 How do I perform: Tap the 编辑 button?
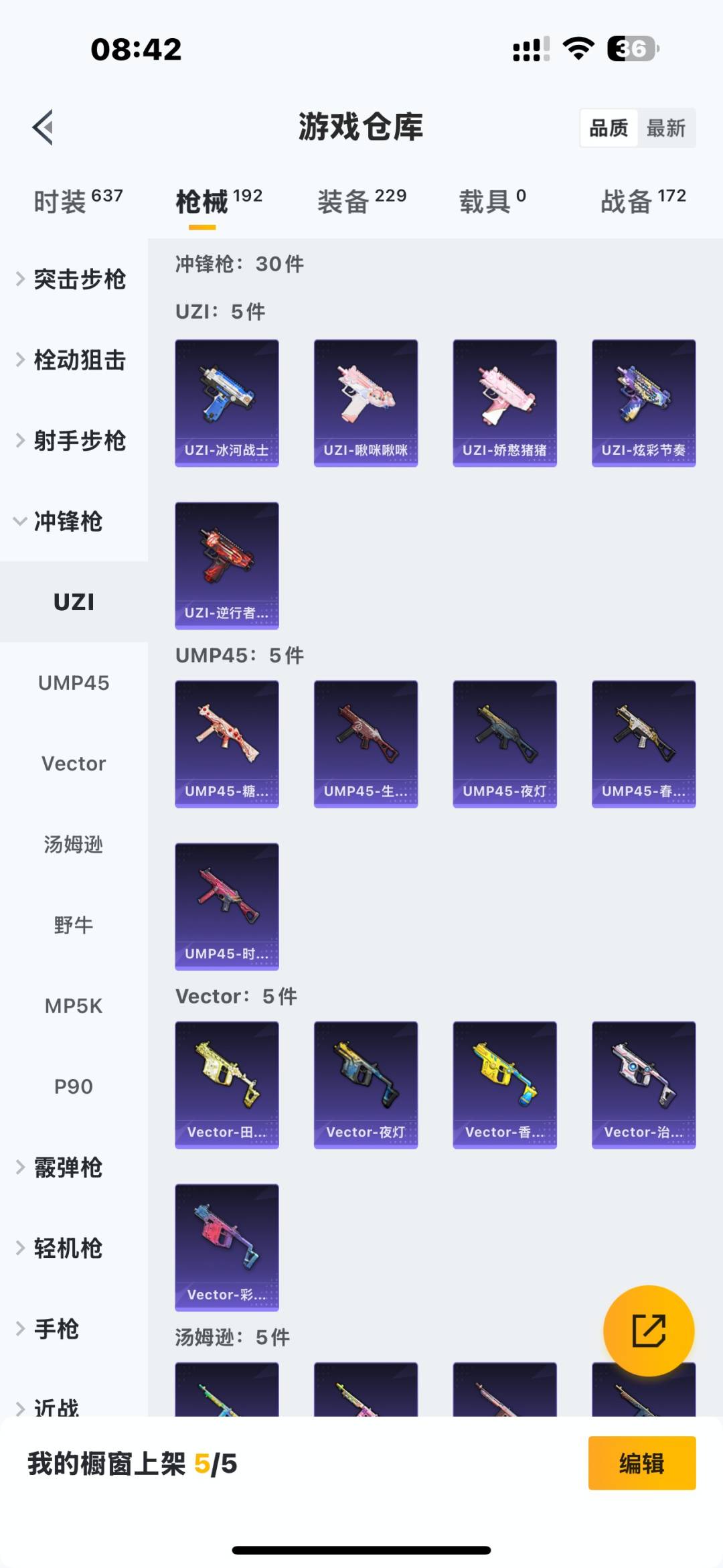pyautogui.click(x=641, y=1464)
